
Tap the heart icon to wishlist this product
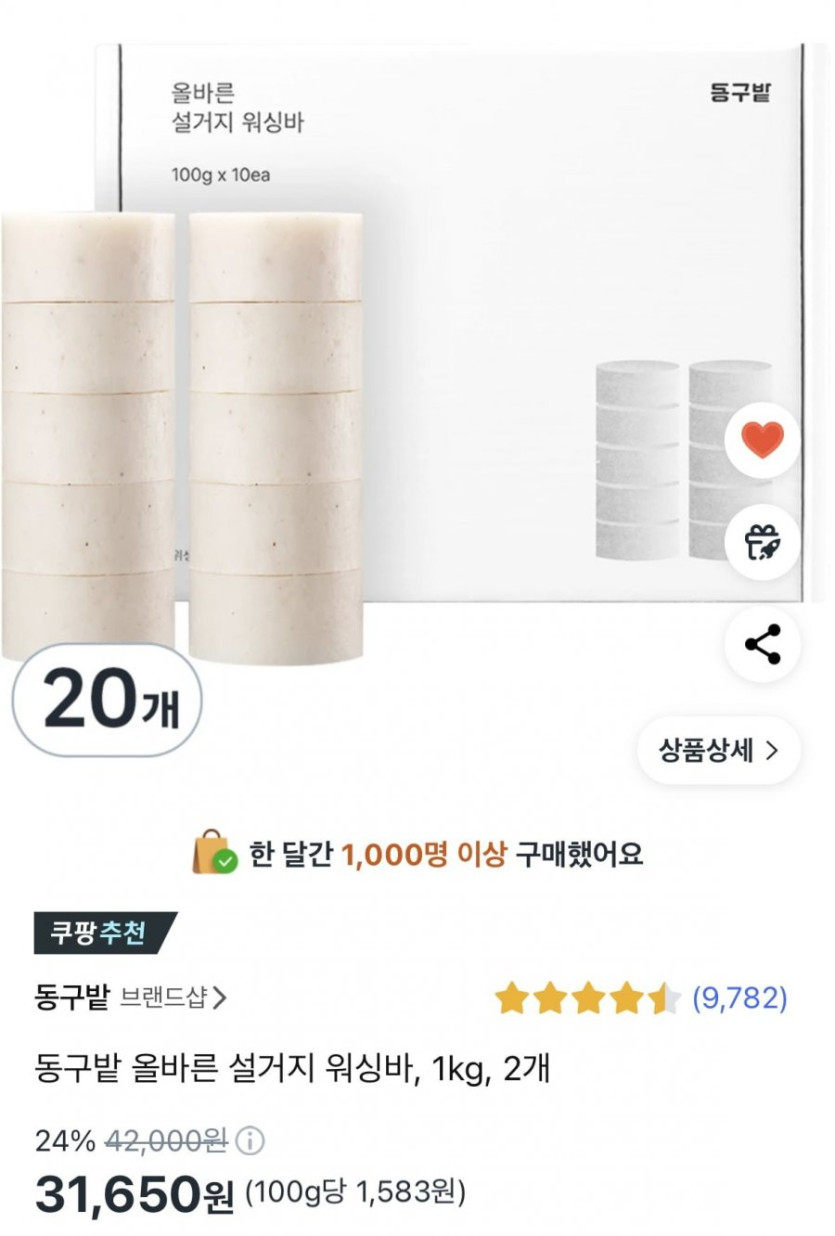point(762,439)
